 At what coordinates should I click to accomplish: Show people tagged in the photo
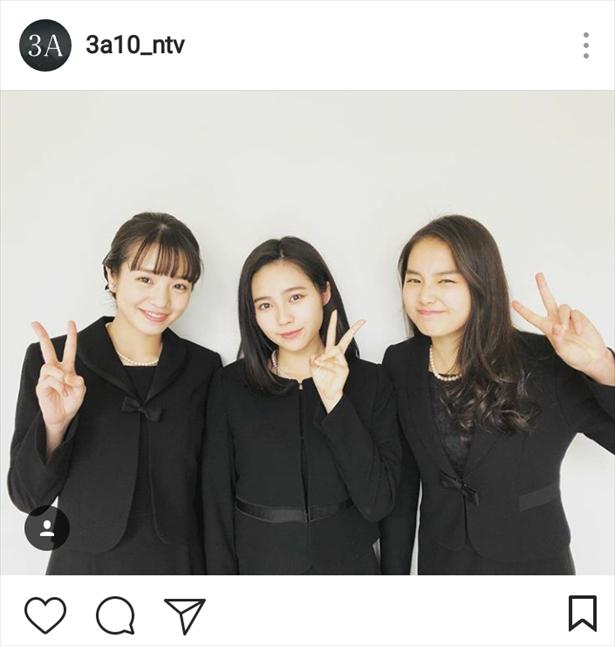pyautogui.click(x=47, y=528)
